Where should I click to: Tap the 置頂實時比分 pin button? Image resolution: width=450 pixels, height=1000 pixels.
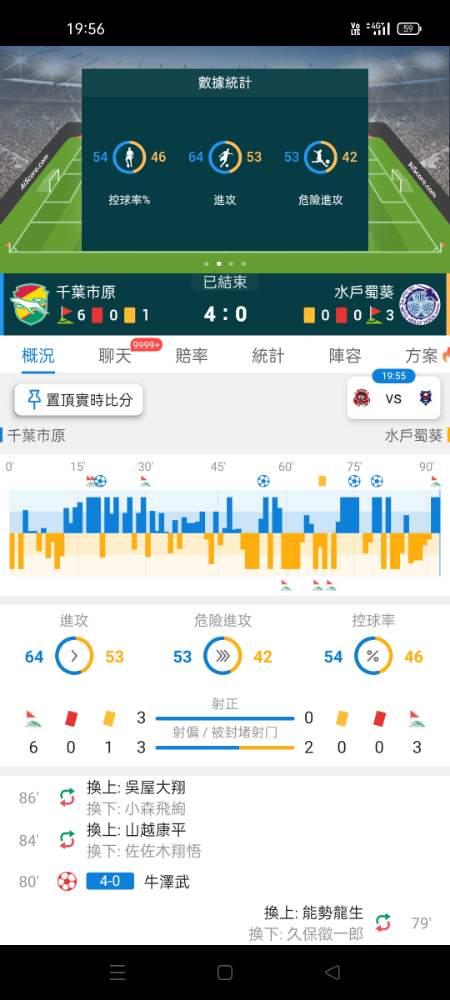[x=78, y=400]
